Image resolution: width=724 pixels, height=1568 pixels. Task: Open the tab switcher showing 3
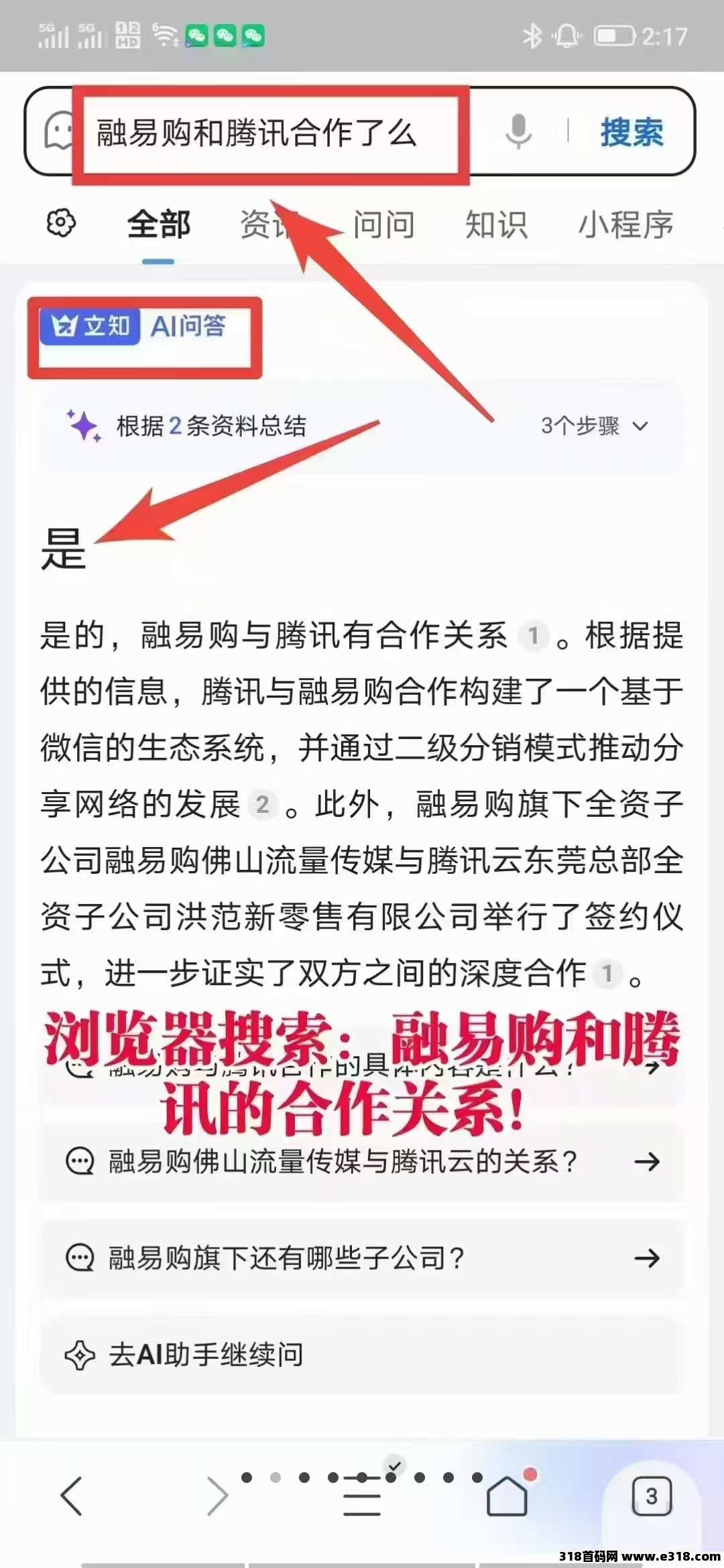(652, 1496)
